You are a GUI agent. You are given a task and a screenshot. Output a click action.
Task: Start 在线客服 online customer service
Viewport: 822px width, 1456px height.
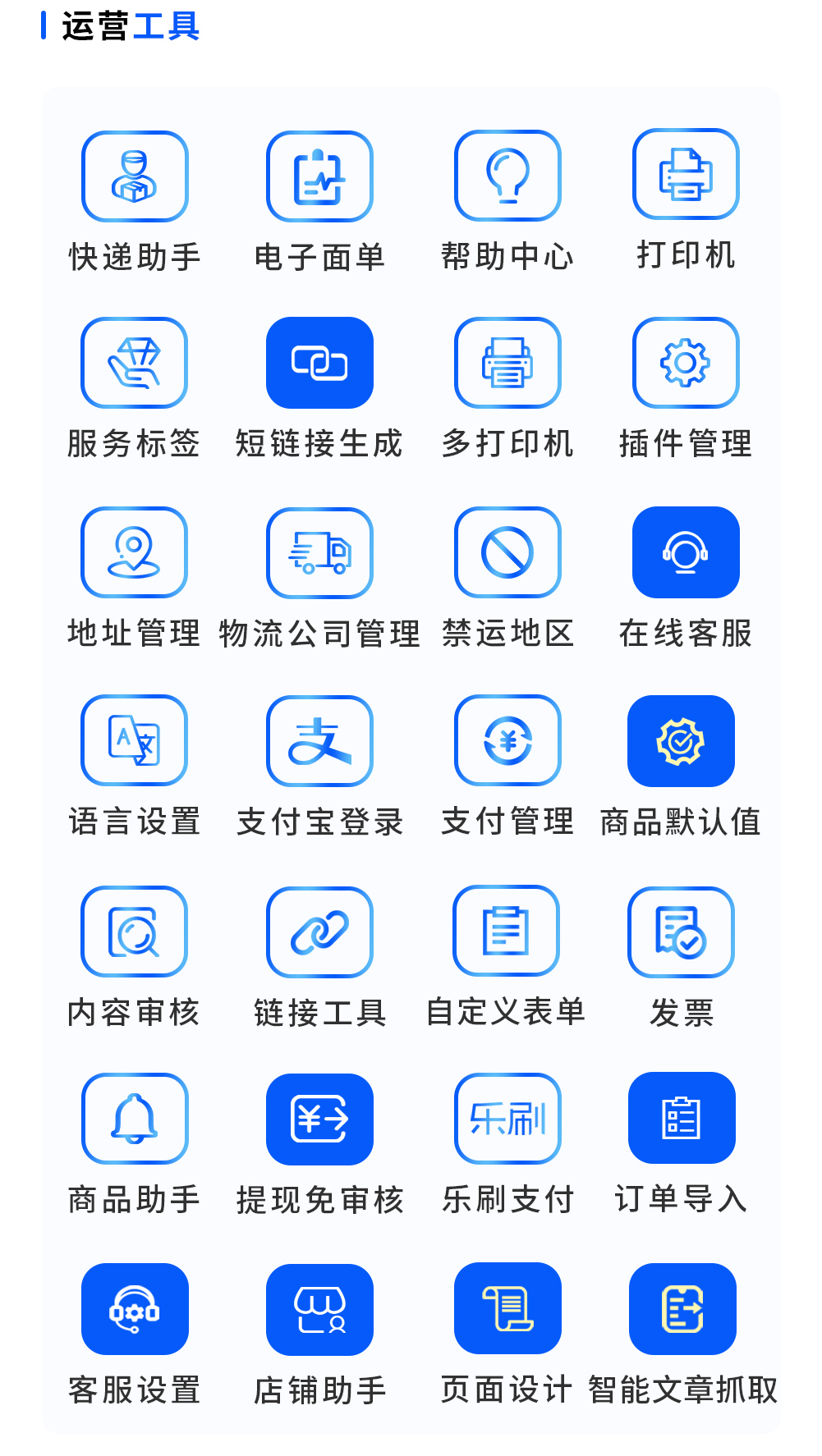coord(687,552)
